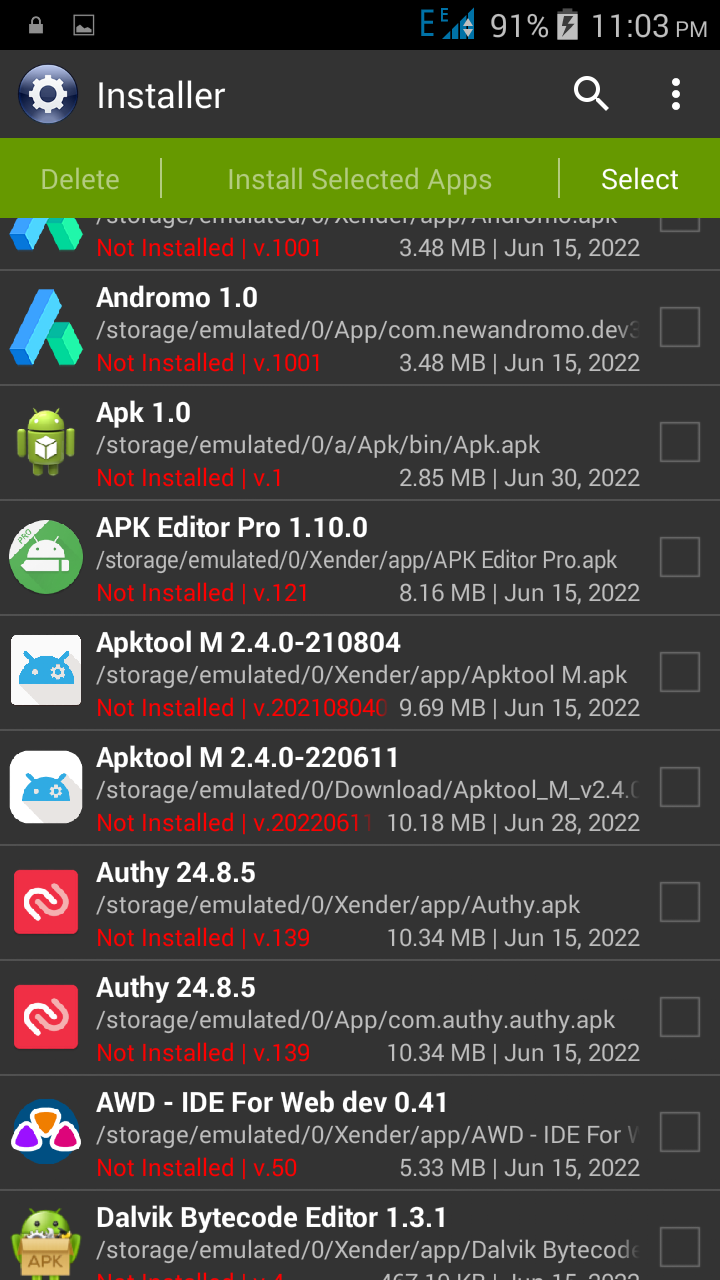Image resolution: width=720 pixels, height=1280 pixels.
Task: Check the Apktool M 2.4.0-220611 checkbox
Action: tap(680, 787)
